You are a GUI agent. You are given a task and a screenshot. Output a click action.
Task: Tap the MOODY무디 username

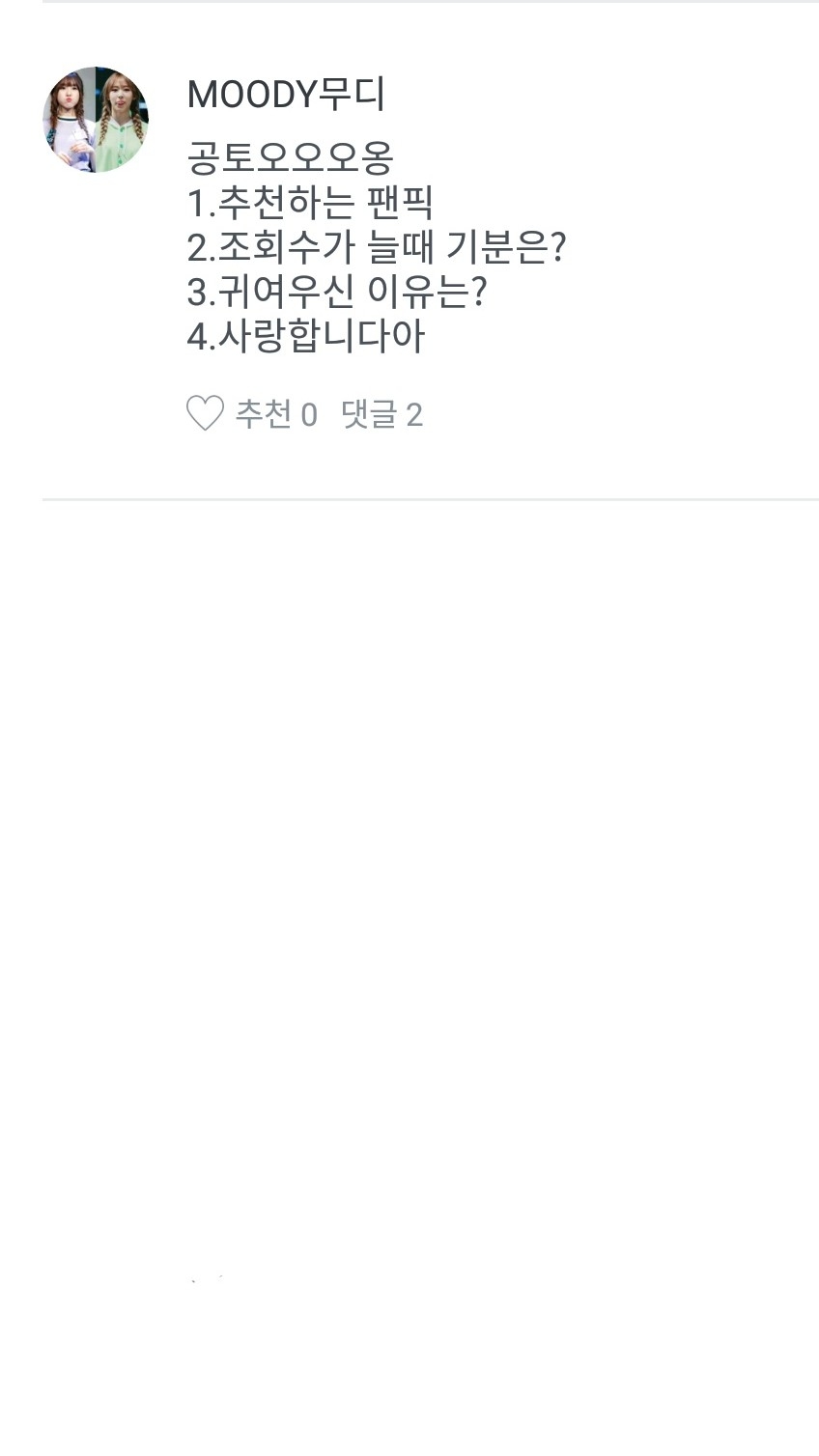[x=286, y=95]
